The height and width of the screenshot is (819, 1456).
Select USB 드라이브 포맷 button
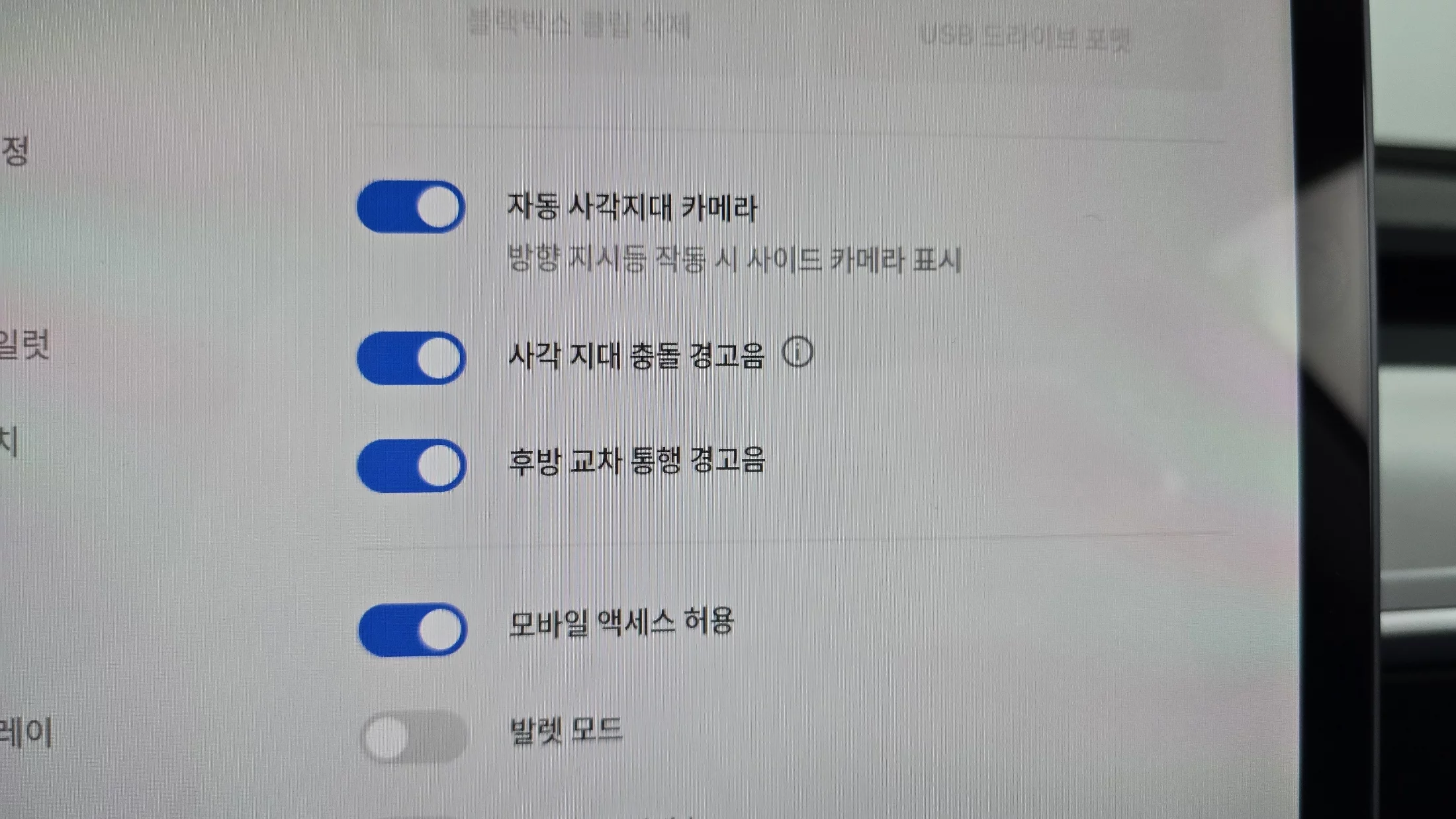(1025, 37)
